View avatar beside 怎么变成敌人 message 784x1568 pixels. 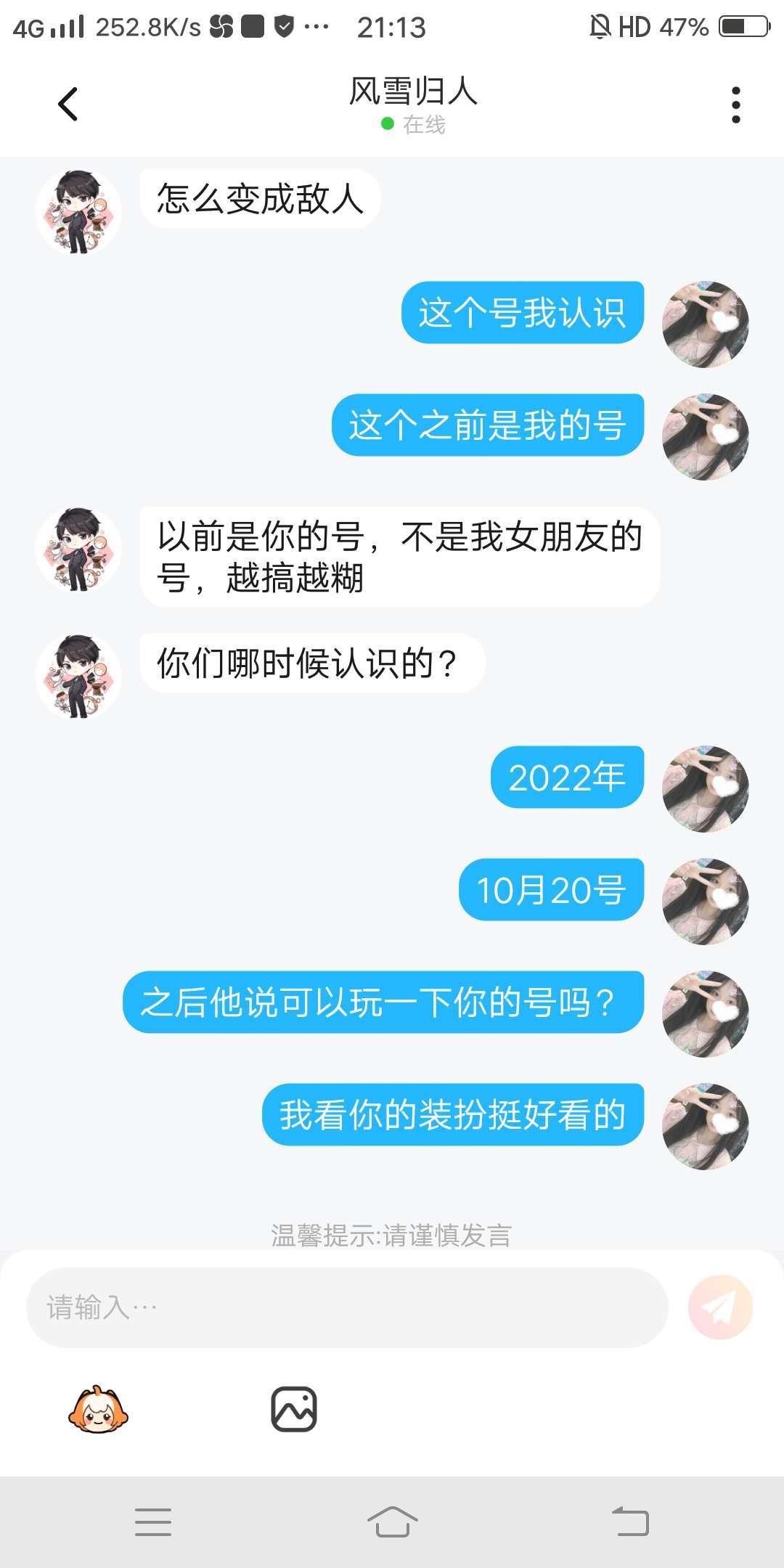coord(78,212)
